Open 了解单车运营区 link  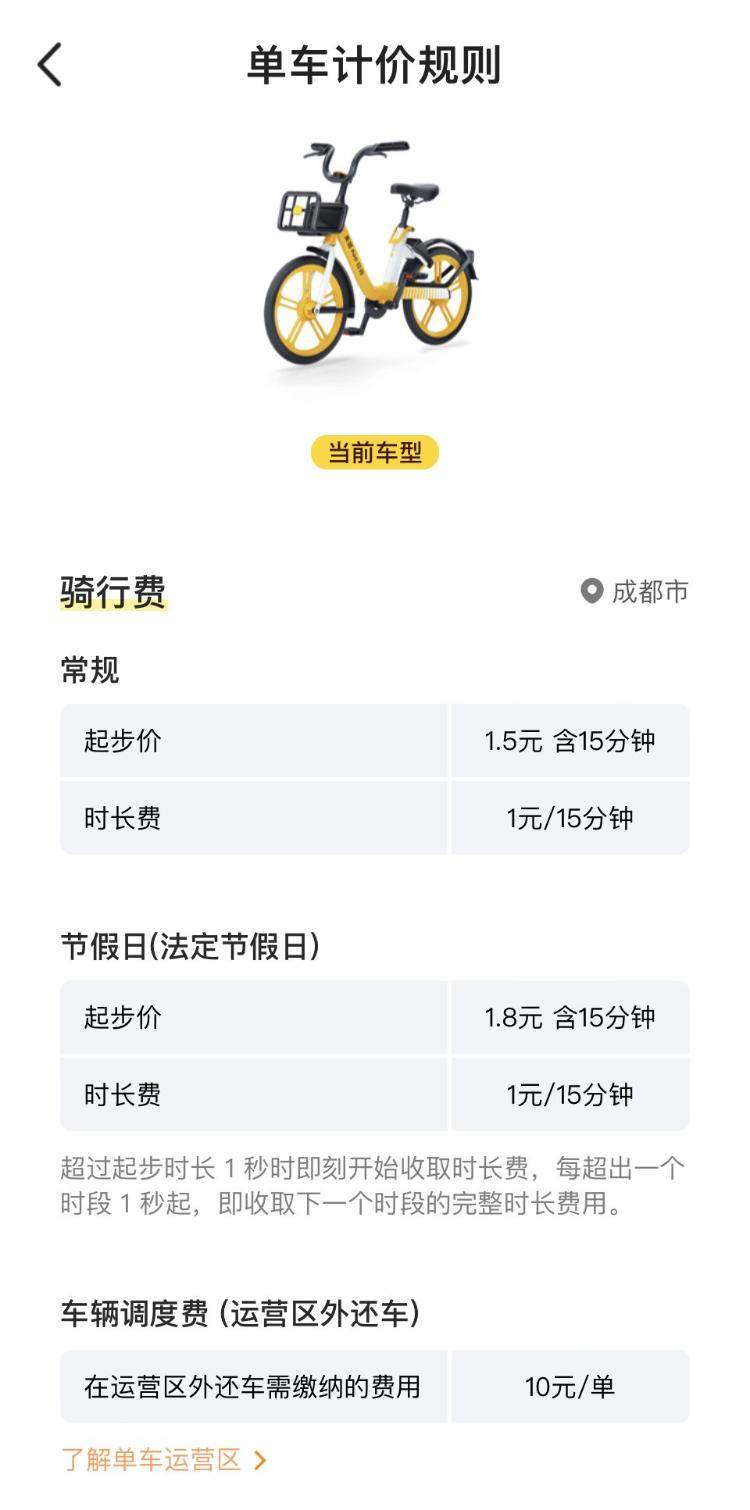[x=148, y=1459]
